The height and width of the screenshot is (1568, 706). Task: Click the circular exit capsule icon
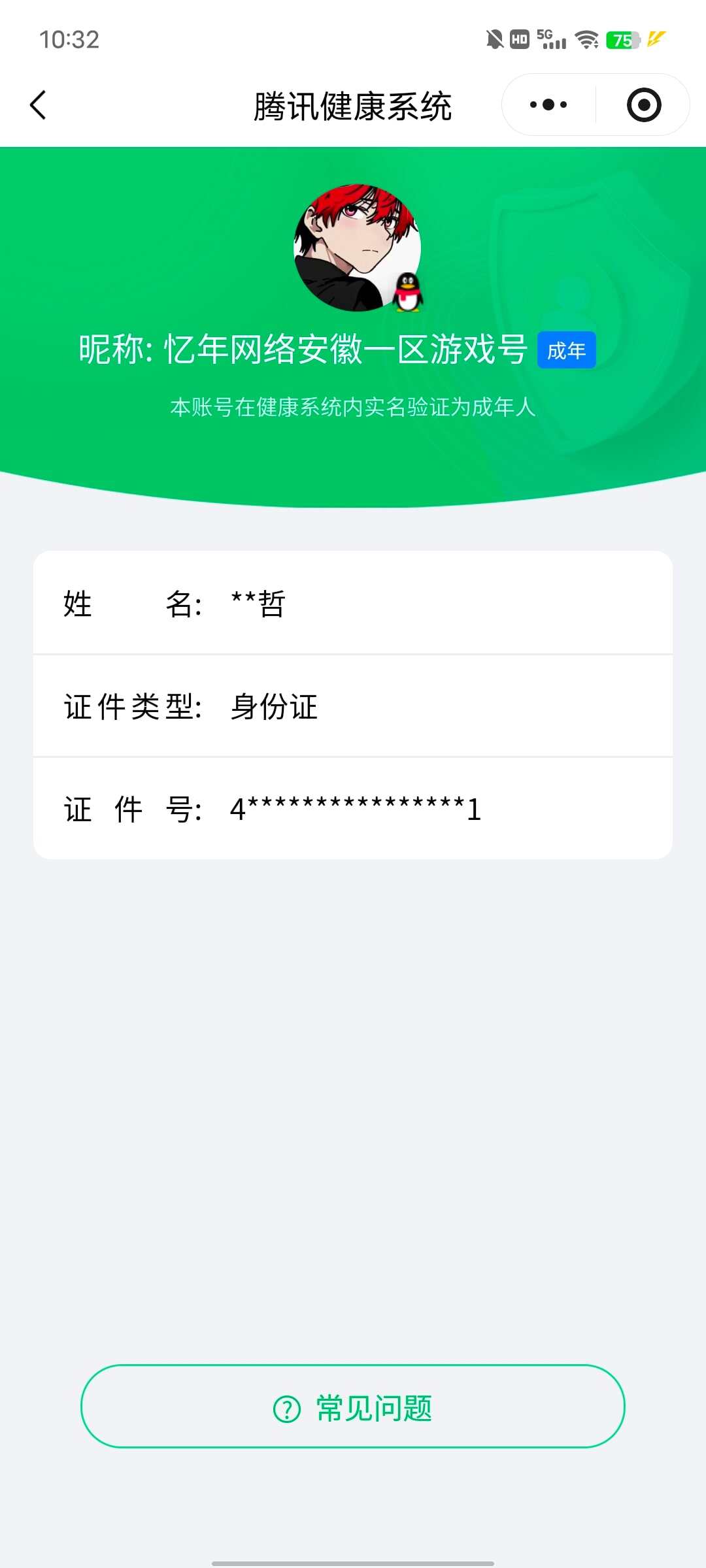pos(643,104)
